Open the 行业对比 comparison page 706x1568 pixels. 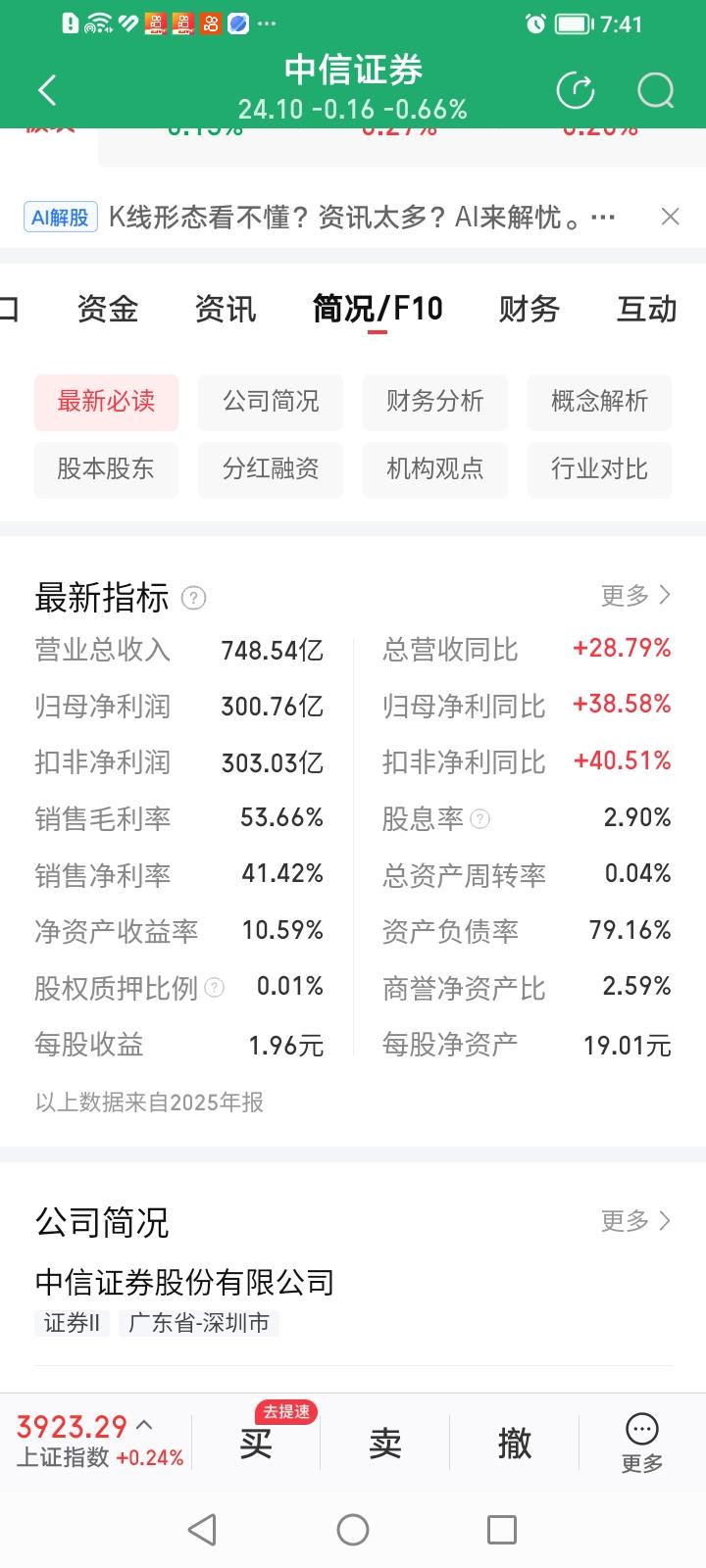point(599,469)
